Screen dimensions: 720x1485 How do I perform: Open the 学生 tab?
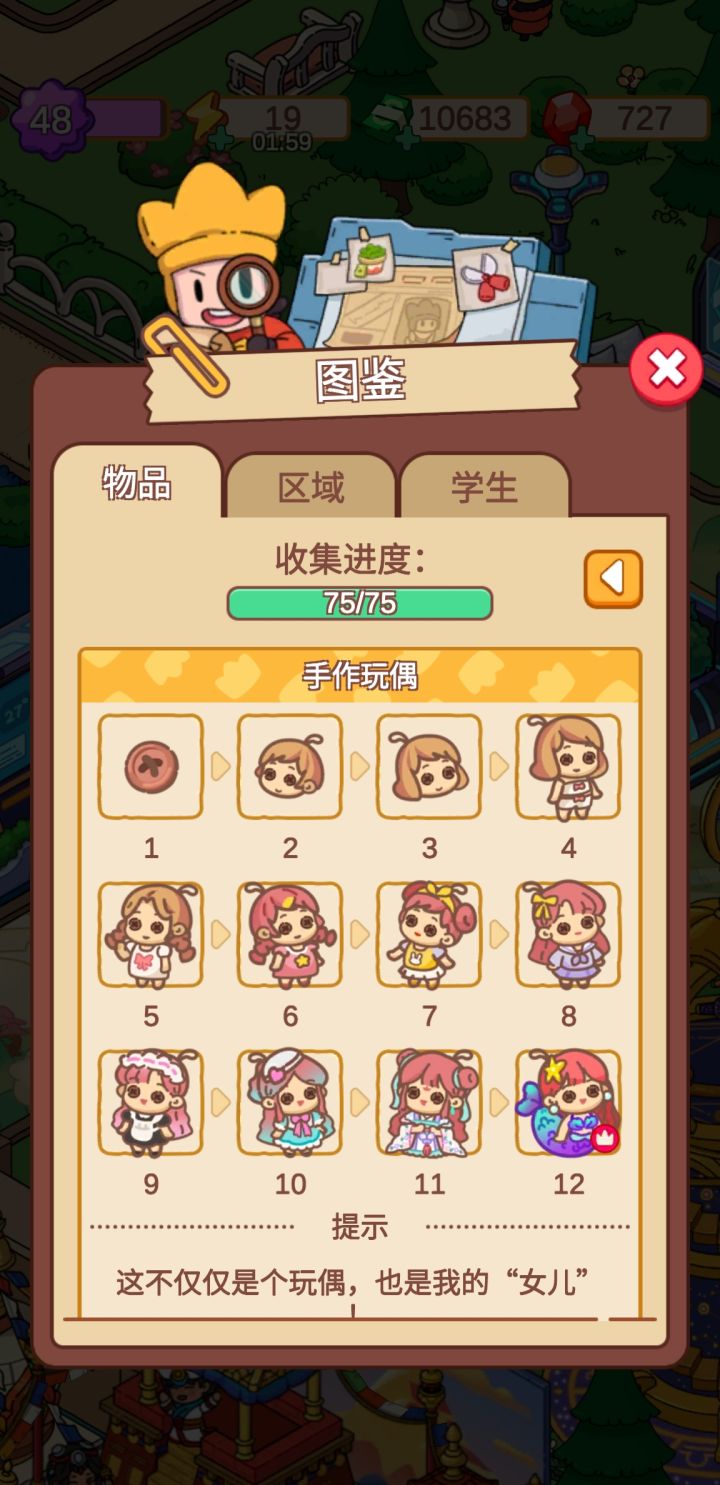pos(484,485)
